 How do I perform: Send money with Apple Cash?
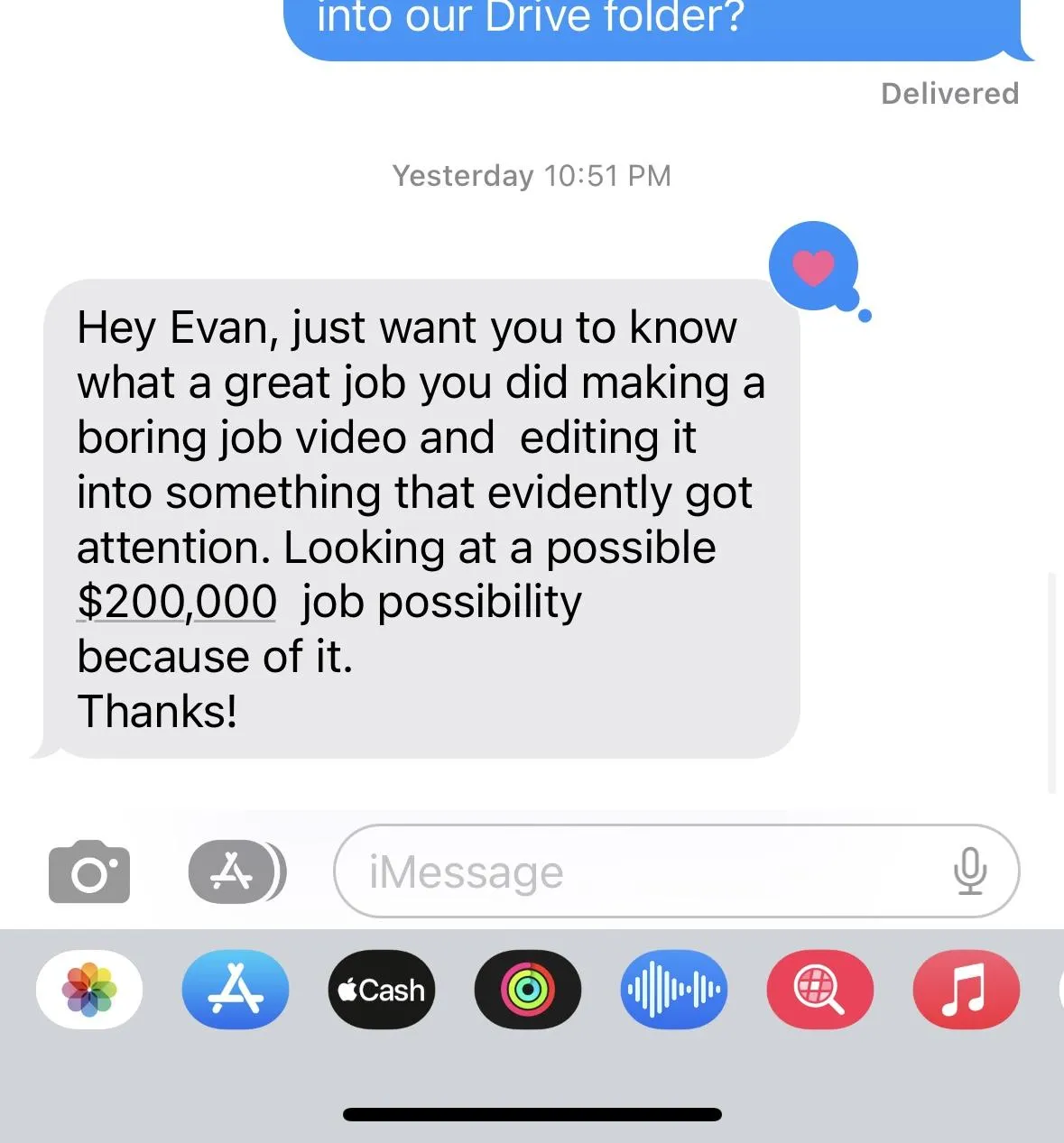pos(382,990)
